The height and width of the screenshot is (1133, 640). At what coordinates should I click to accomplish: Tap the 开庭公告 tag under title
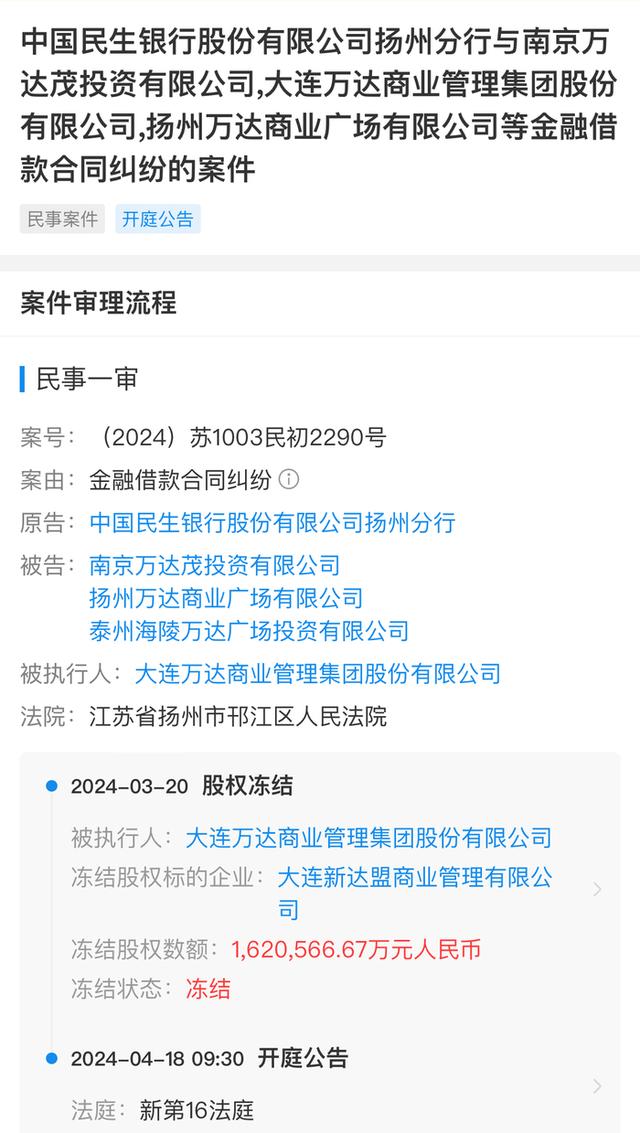157,219
